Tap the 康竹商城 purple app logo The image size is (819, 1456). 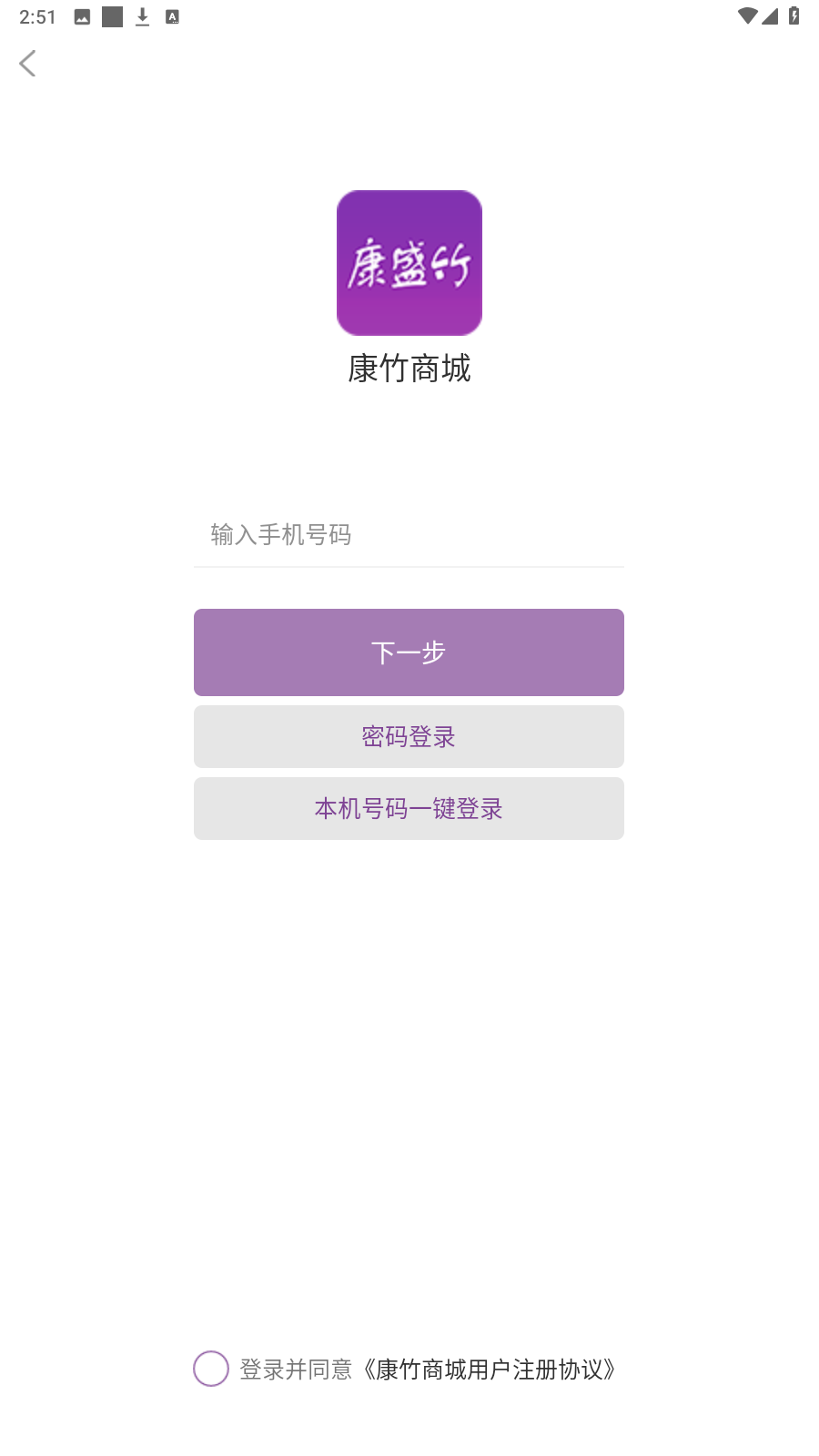click(x=409, y=262)
